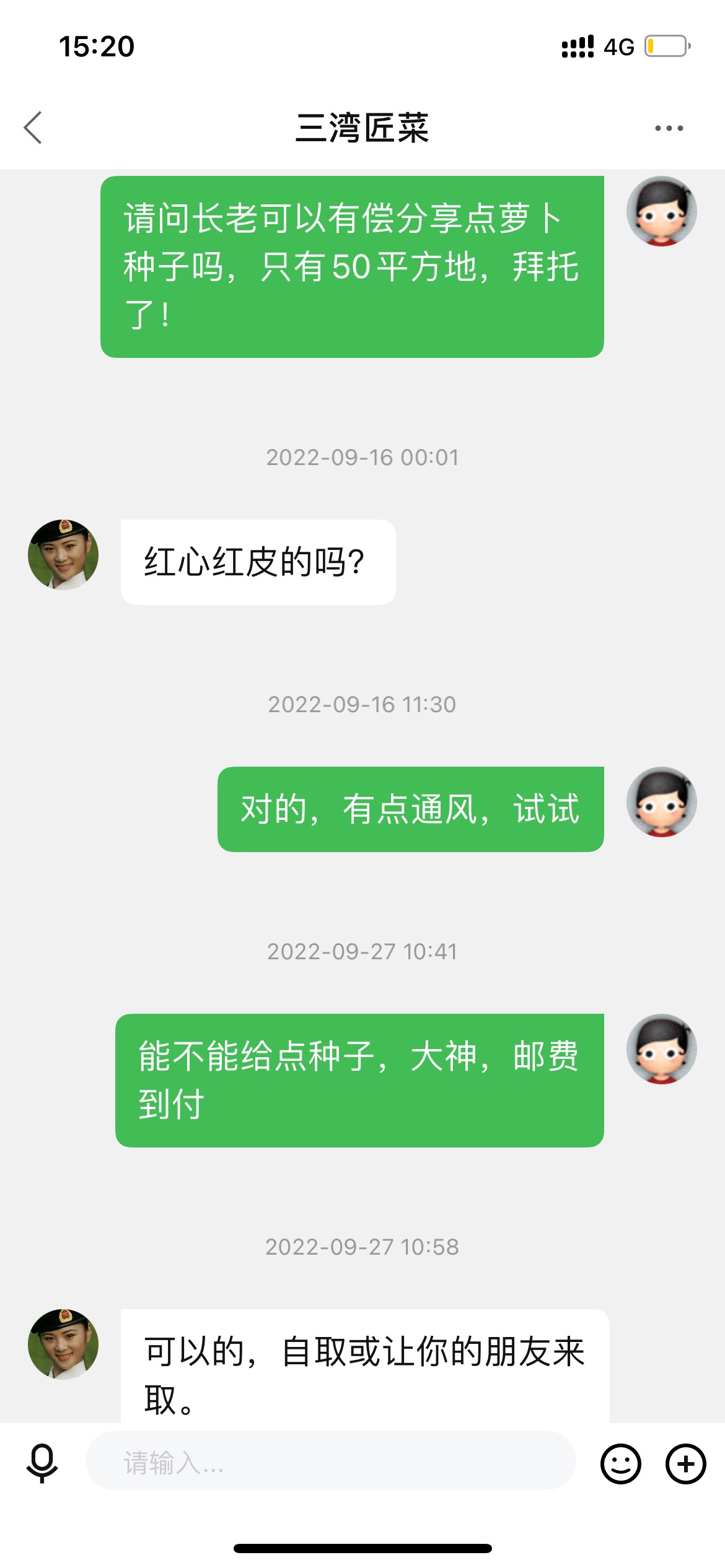Go back from the 三湾匠菜 chat
725x1568 pixels.
33,128
